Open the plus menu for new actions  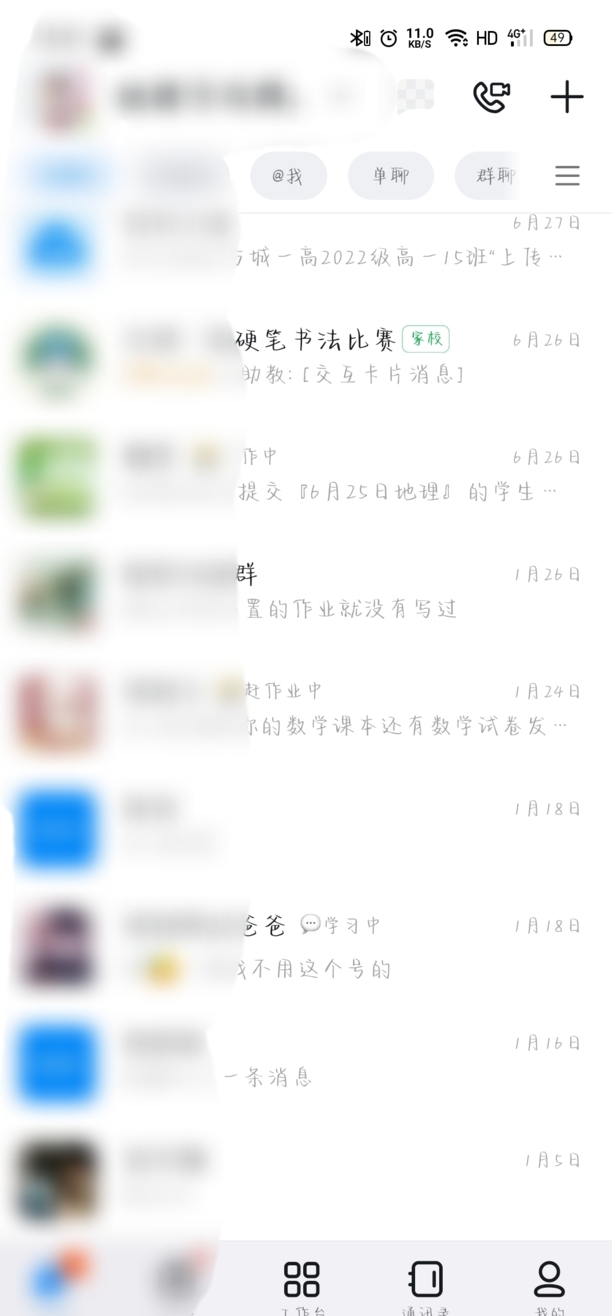click(566, 97)
